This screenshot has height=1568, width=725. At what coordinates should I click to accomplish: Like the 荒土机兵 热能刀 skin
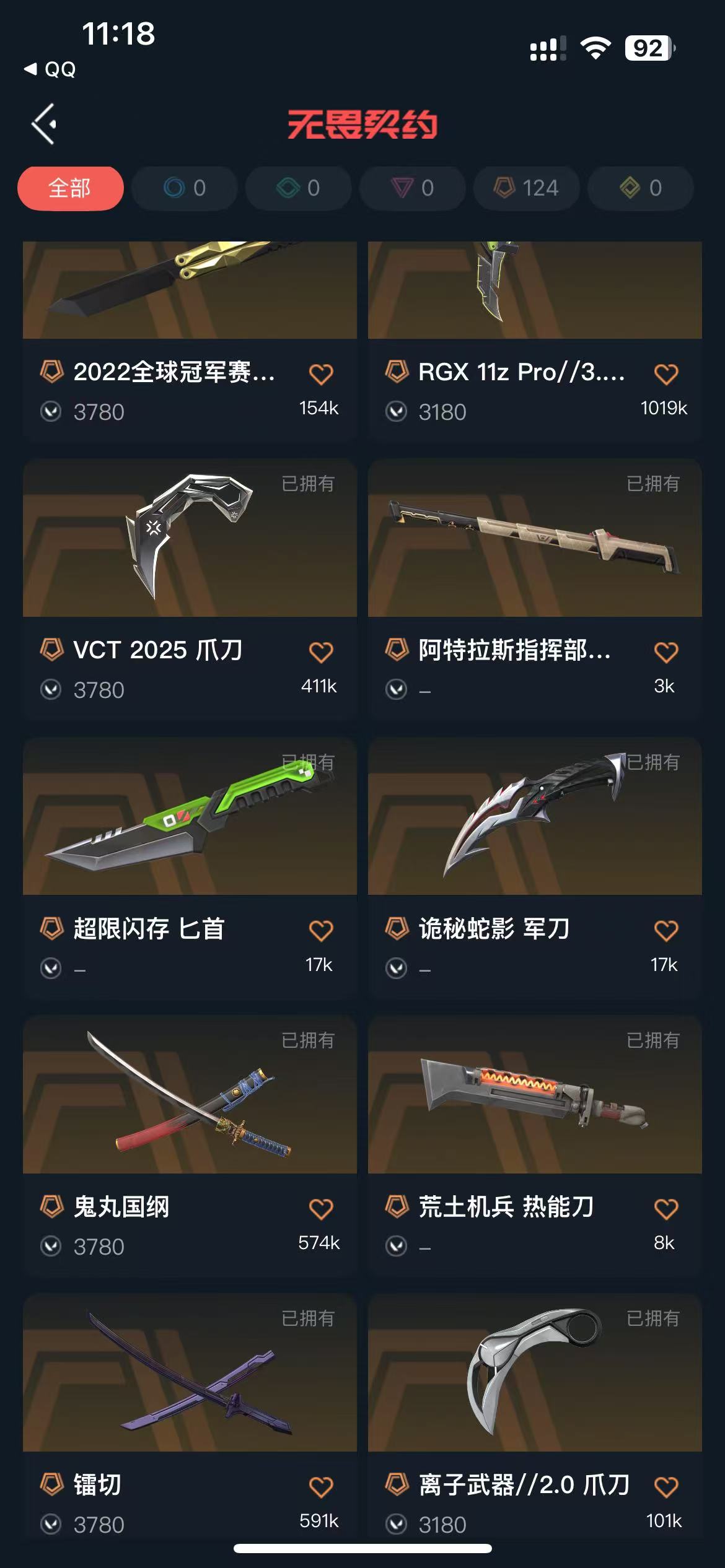666,1208
